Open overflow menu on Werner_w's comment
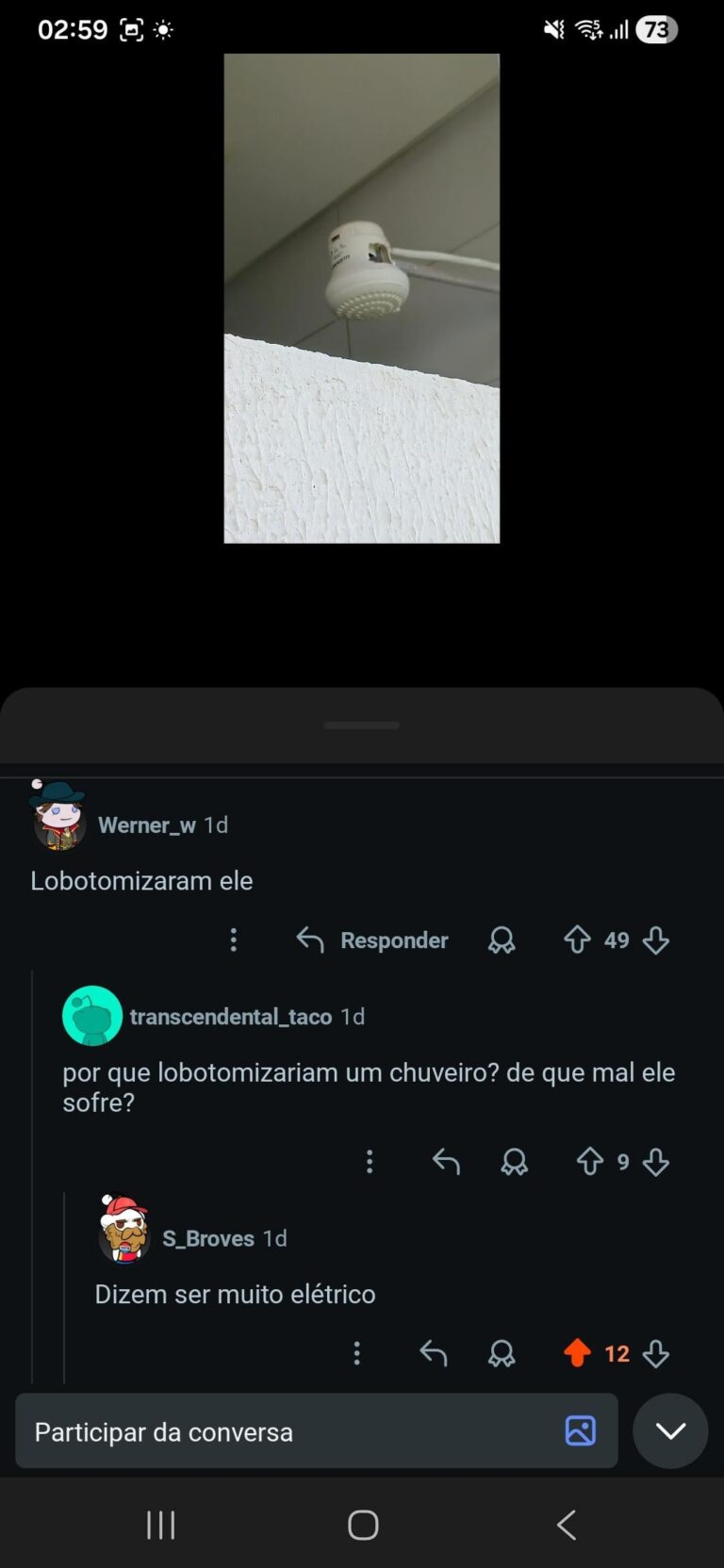Viewport: 724px width, 1568px height. coord(234,940)
